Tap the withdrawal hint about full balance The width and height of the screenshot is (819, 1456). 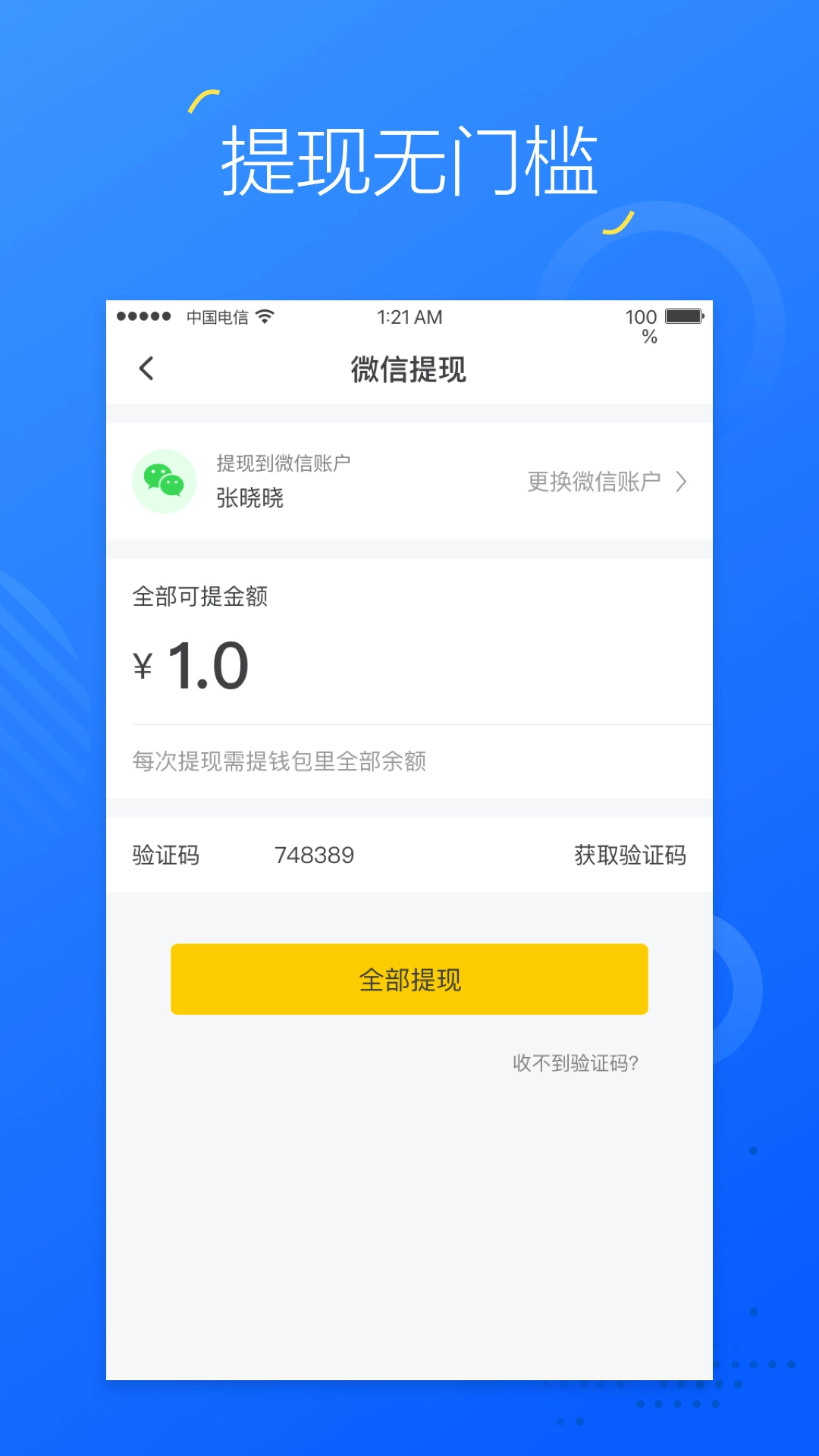[x=280, y=762]
